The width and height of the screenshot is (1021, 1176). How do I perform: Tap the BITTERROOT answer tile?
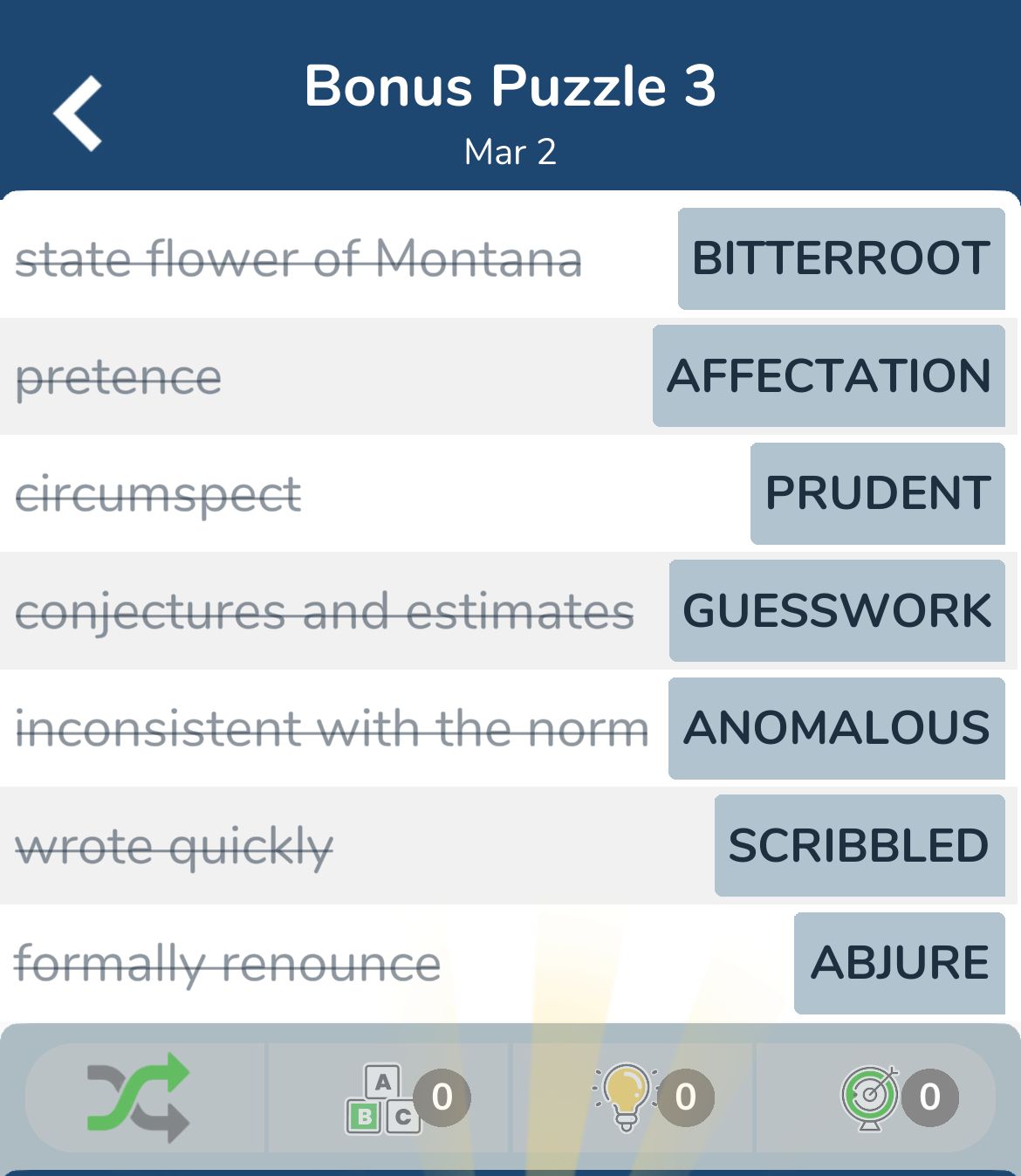click(x=840, y=258)
